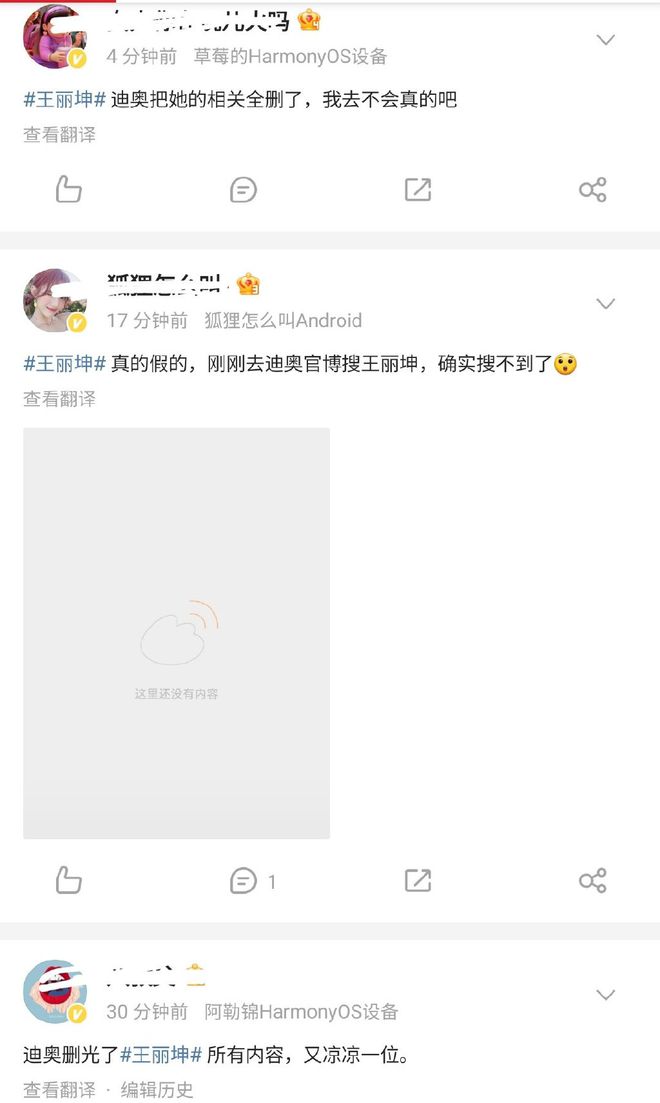The width and height of the screenshot is (660, 1103).
Task: Open the avatar of the 狐狸怎么叫Android poster
Action: coord(54,301)
